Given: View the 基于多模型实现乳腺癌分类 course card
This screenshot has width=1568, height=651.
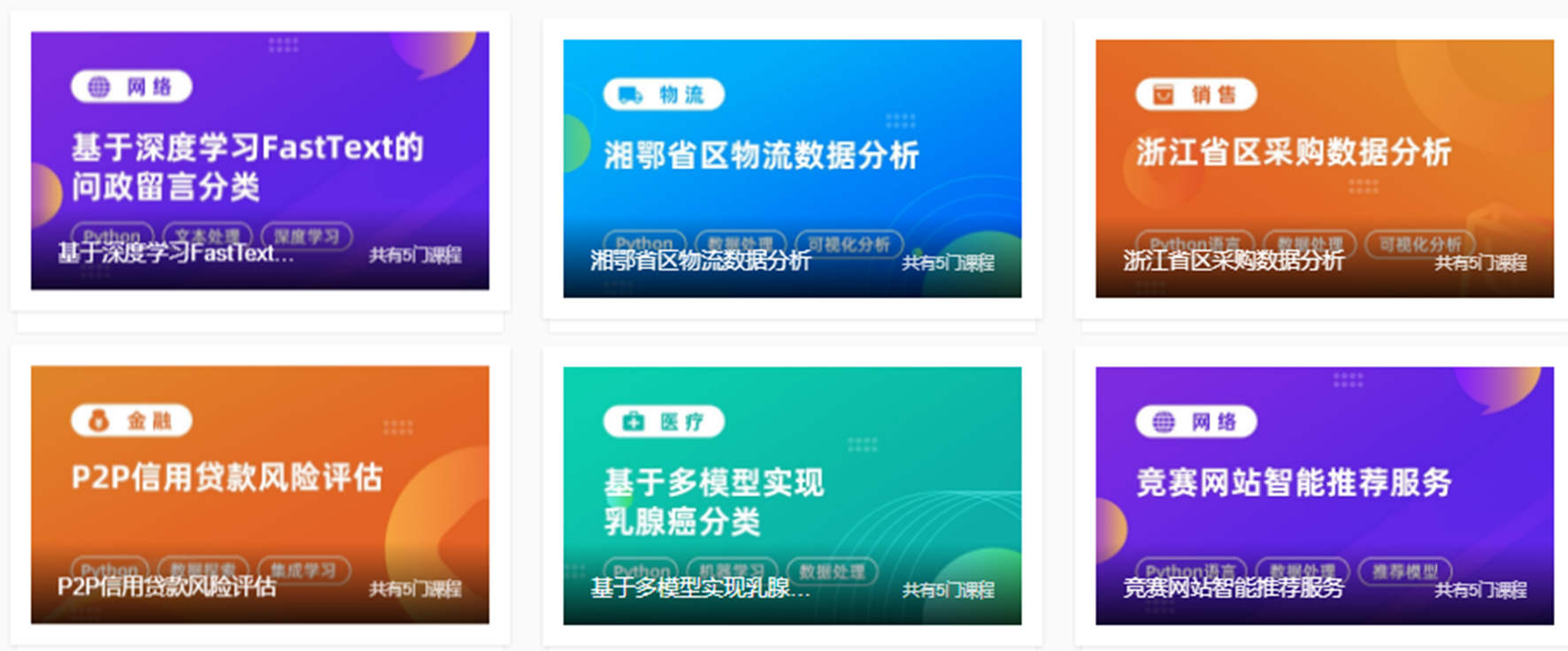Looking at the screenshot, I should (792, 495).
